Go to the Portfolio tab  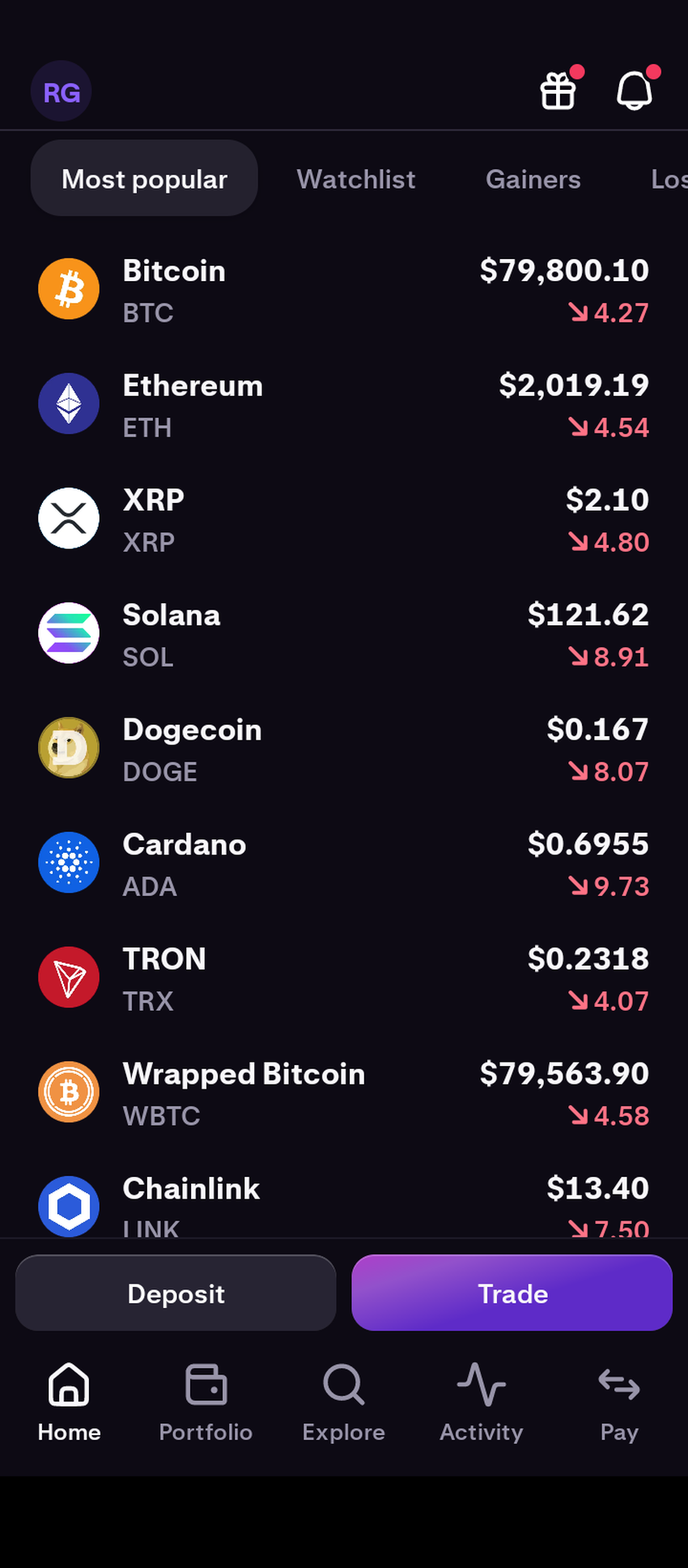(206, 1403)
